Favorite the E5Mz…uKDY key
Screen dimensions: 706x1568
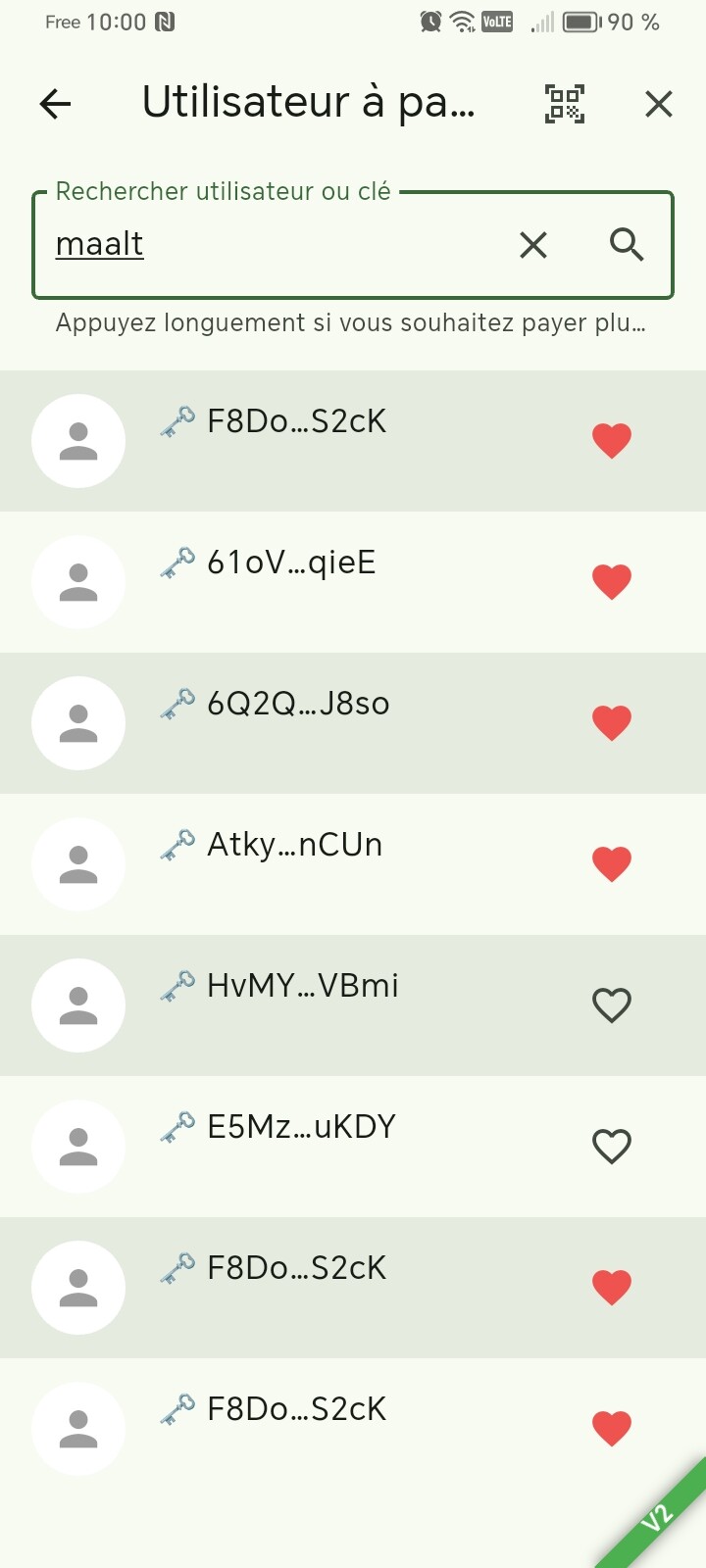612,1147
